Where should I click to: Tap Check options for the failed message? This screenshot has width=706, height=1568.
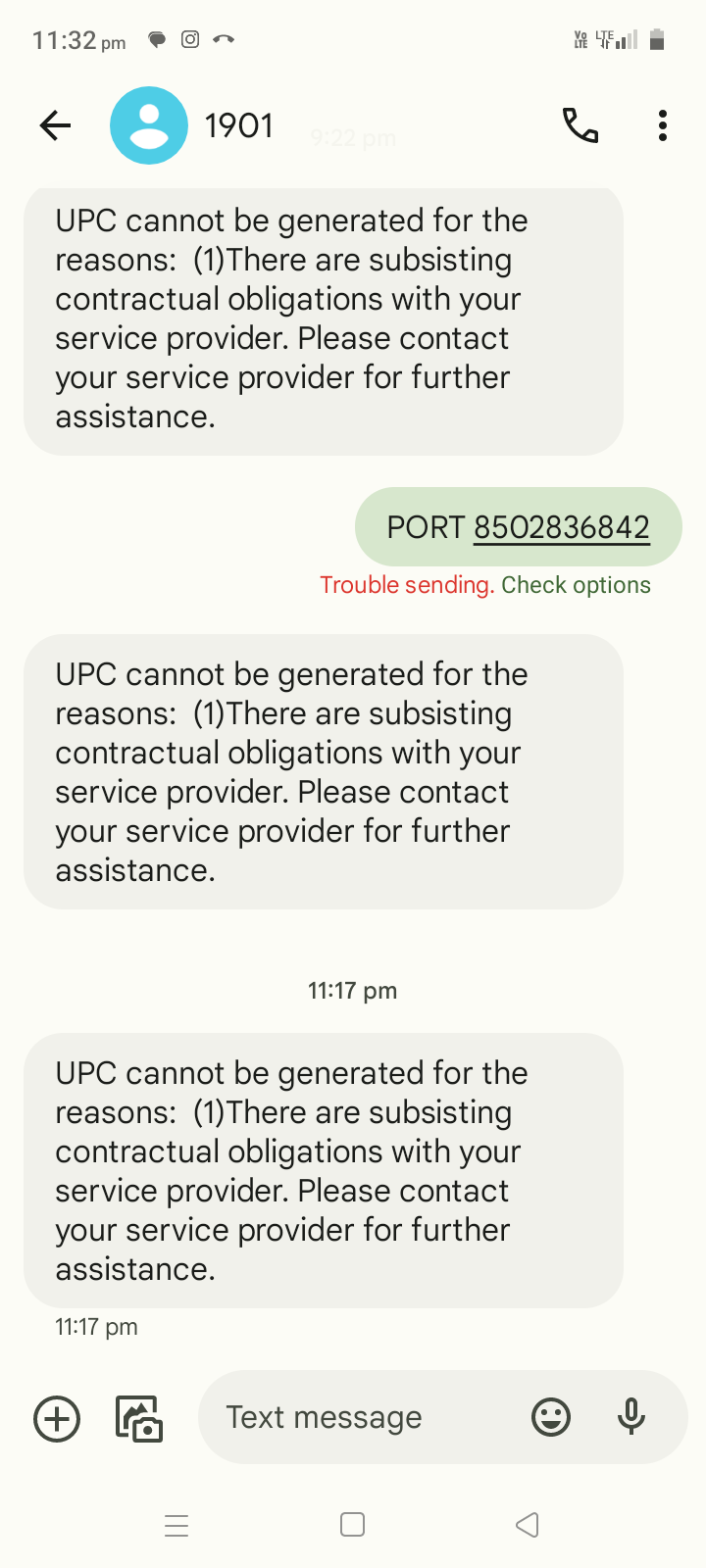pyautogui.click(x=576, y=585)
